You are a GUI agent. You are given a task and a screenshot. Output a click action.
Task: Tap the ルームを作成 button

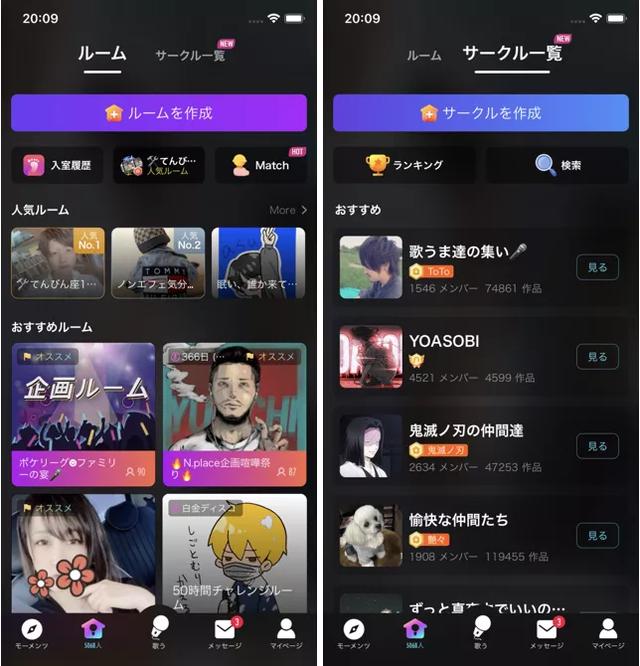point(158,113)
